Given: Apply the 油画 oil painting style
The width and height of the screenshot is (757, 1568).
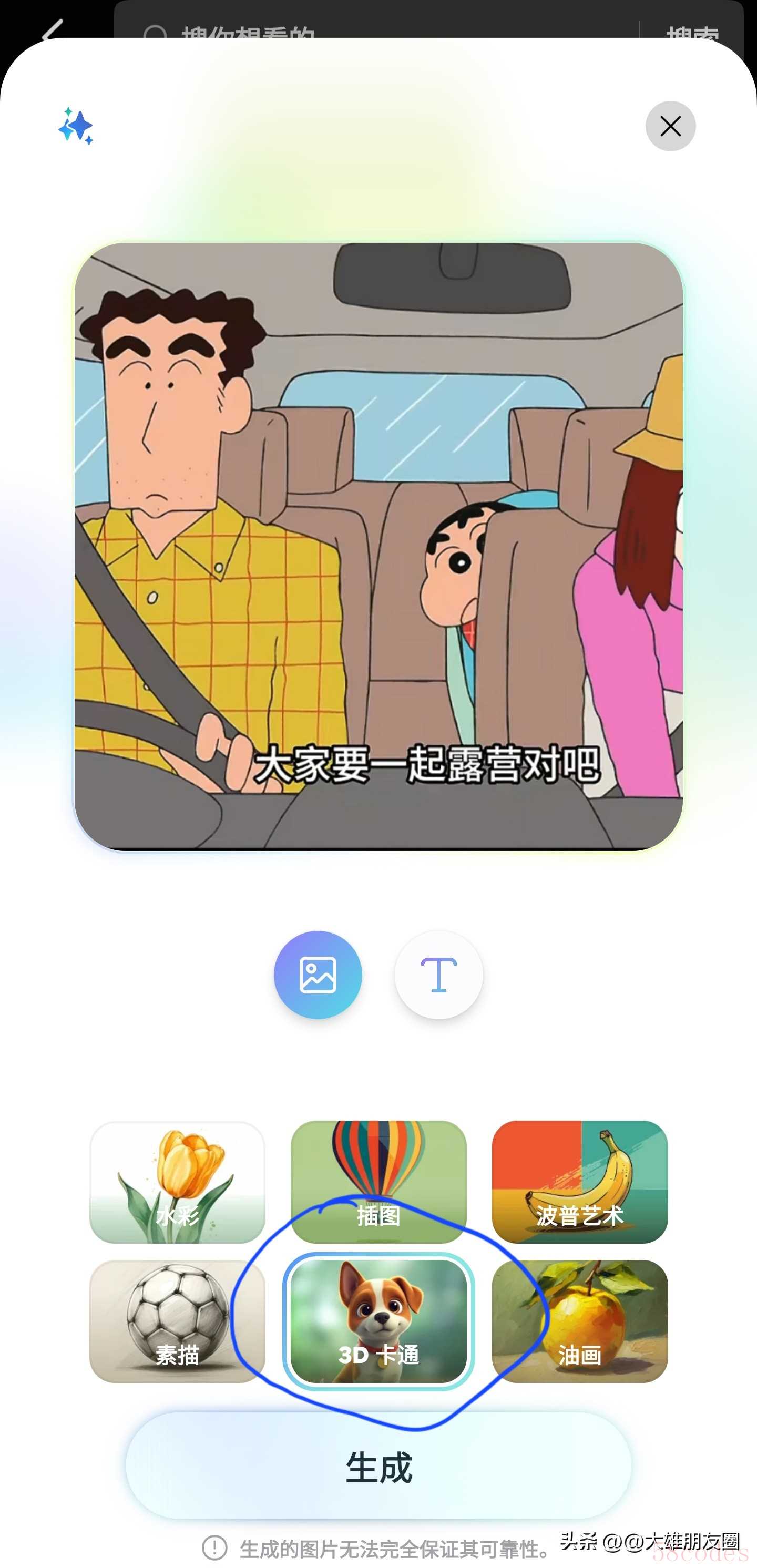Looking at the screenshot, I should coord(579,1321).
